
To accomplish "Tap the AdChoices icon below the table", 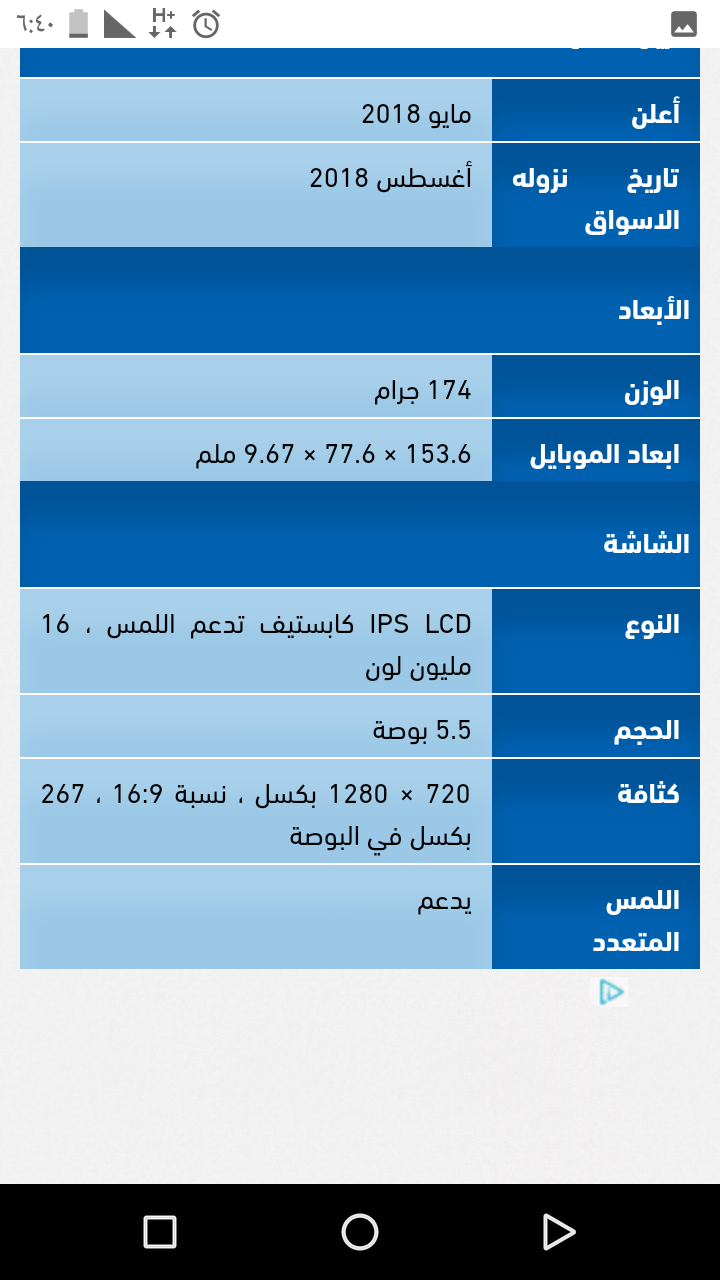I will pyautogui.click(x=612, y=992).
